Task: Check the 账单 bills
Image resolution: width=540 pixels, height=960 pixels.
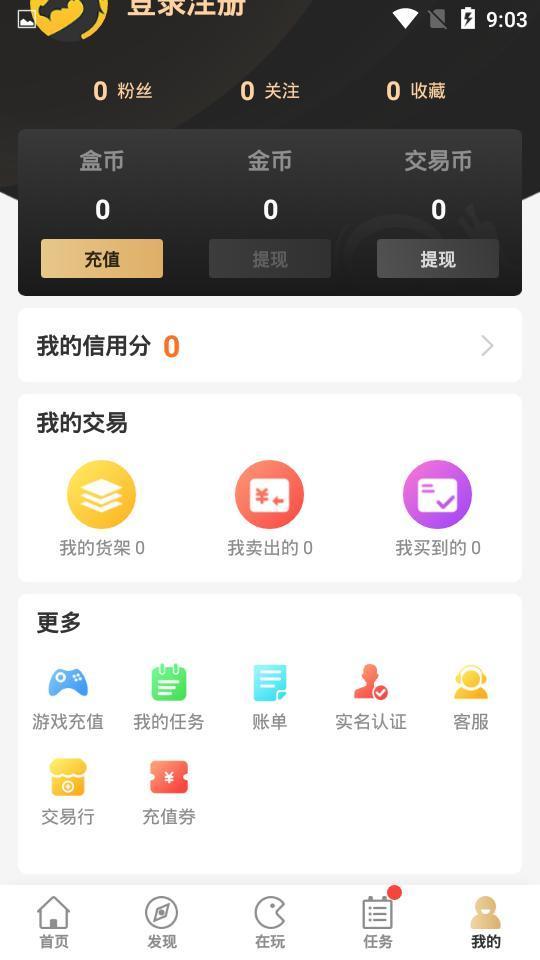Action: [x=269, y=697]
